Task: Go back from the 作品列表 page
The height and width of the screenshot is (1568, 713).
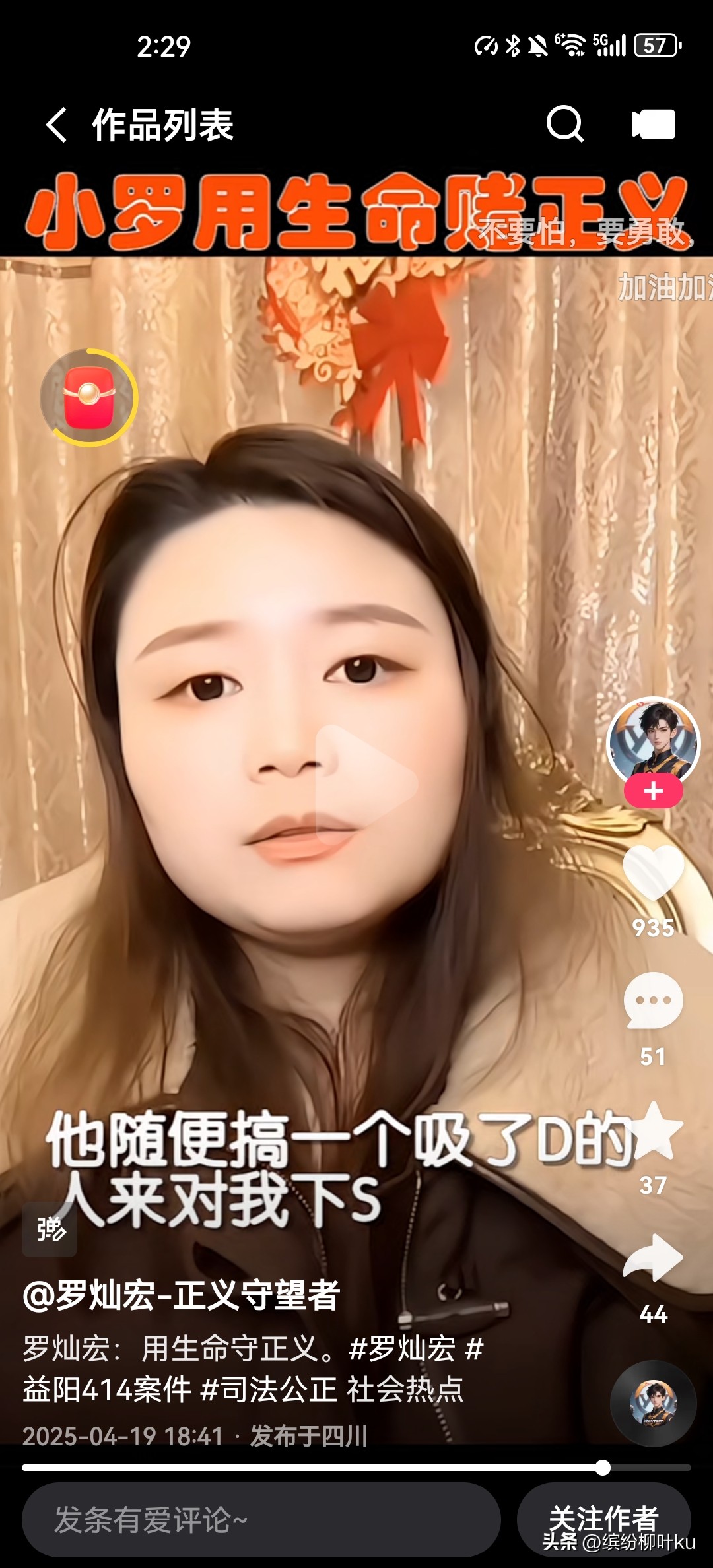Action: [x=57, y=125]
